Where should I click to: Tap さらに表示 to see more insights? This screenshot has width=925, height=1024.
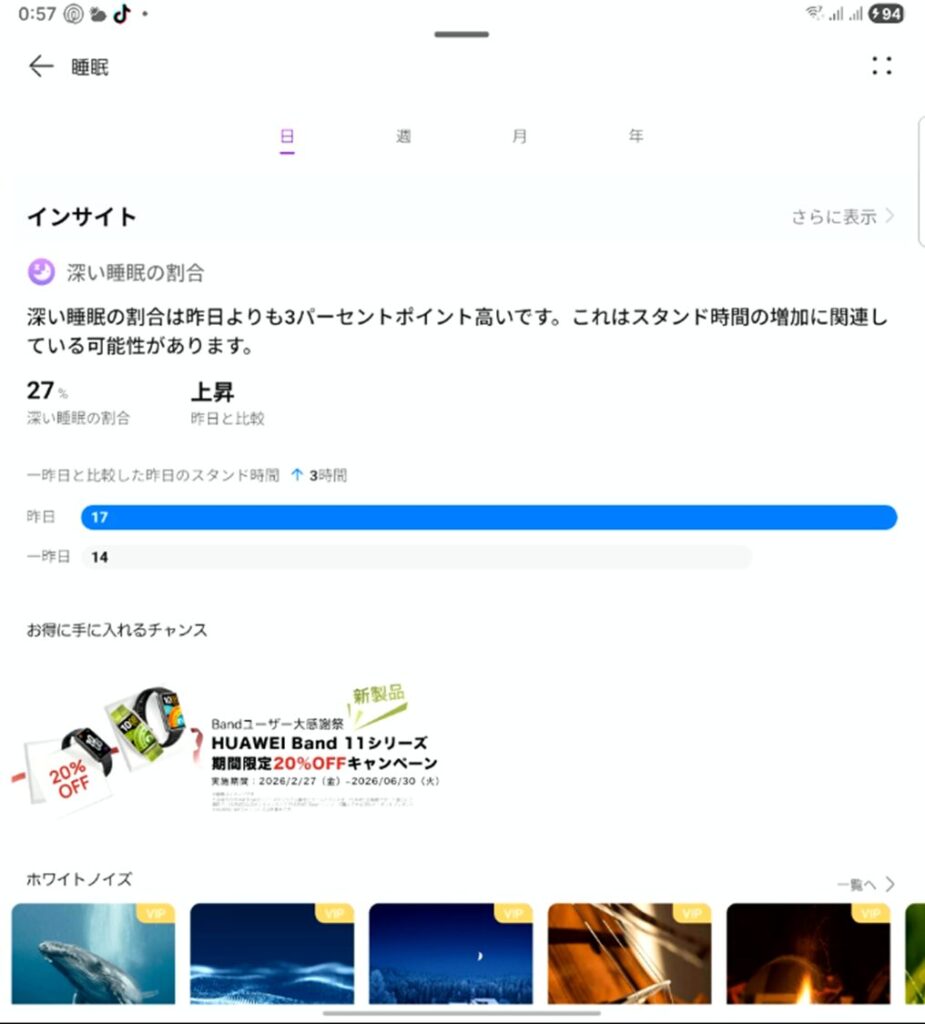842,216
